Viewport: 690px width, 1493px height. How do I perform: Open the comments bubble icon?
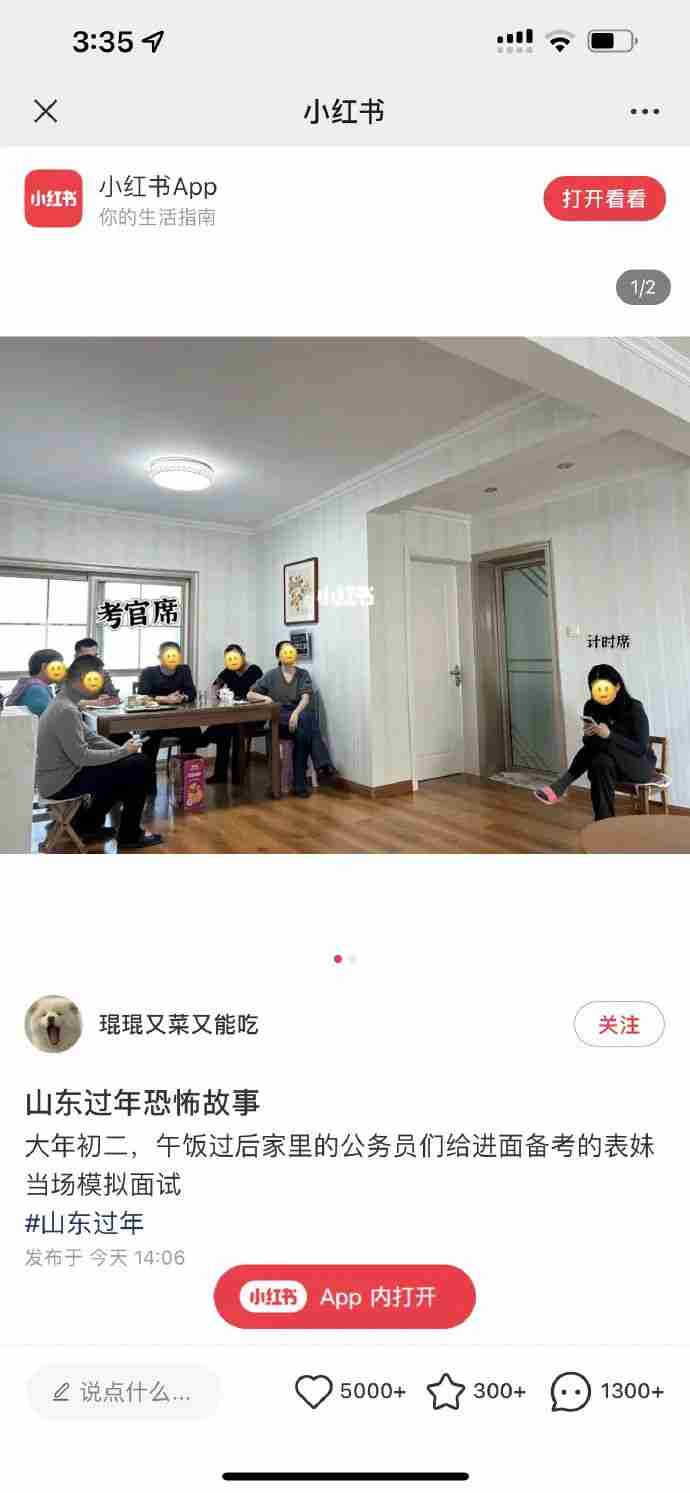pos(570,1392)
